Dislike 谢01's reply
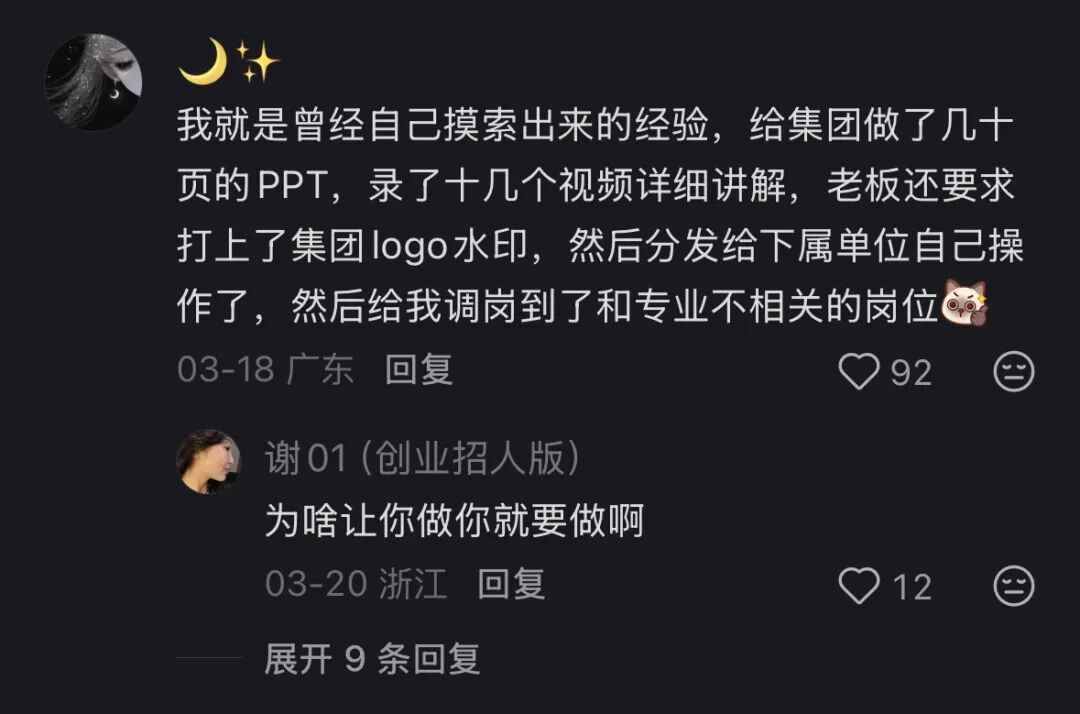The image size is (1080, 714). pyautogui.click(x=1013, y=586)
